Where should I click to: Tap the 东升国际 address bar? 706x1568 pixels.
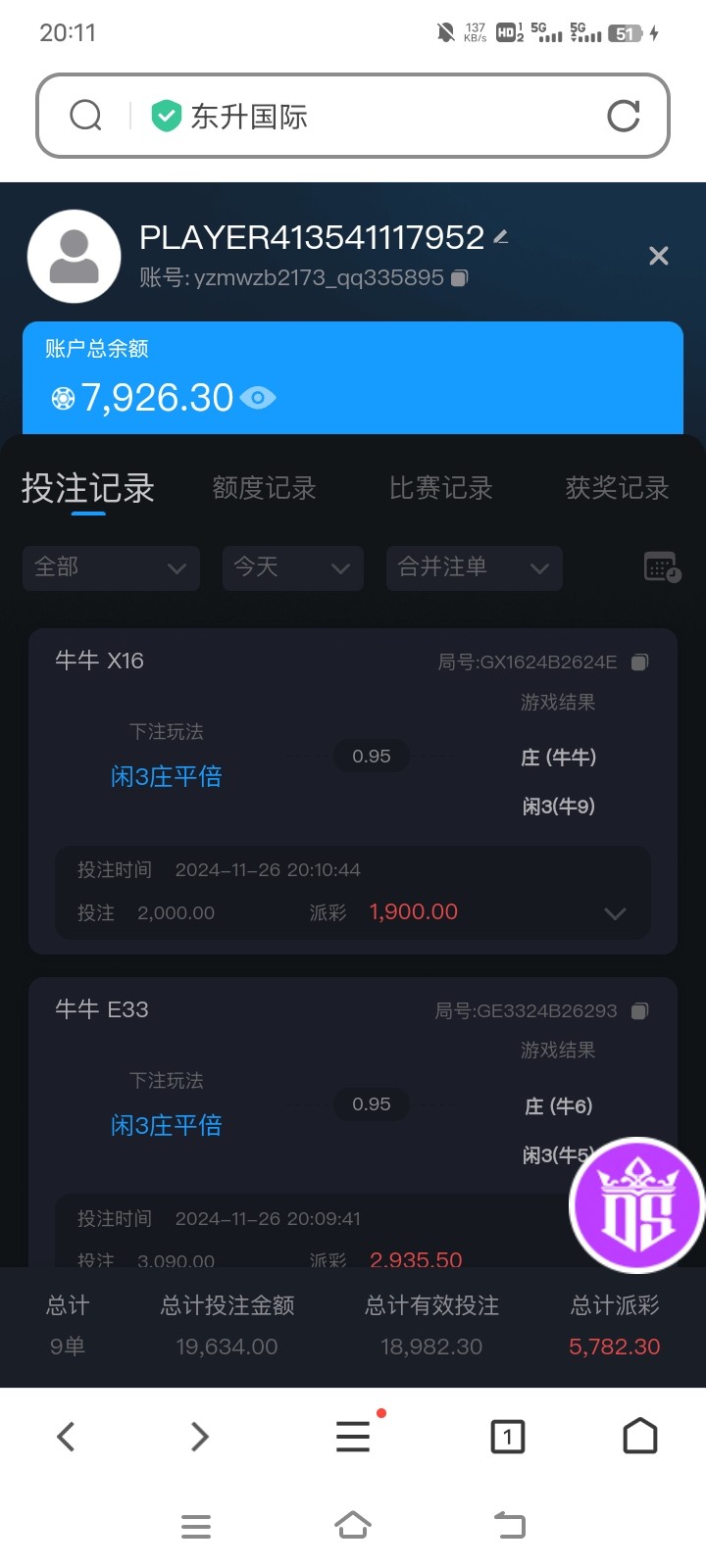point(353,116)
